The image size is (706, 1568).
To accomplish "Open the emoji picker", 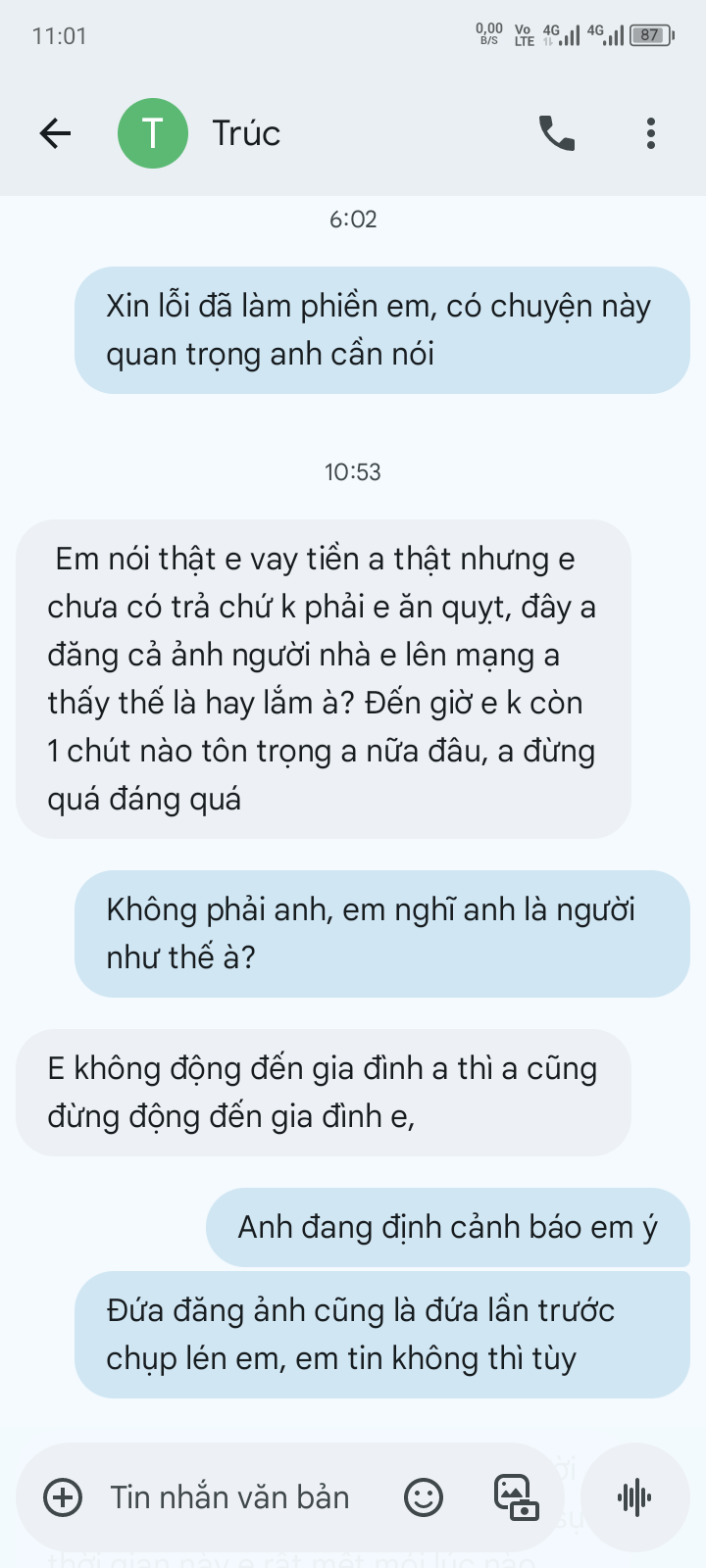I will pyautogui.click(x=424, y=1497).
